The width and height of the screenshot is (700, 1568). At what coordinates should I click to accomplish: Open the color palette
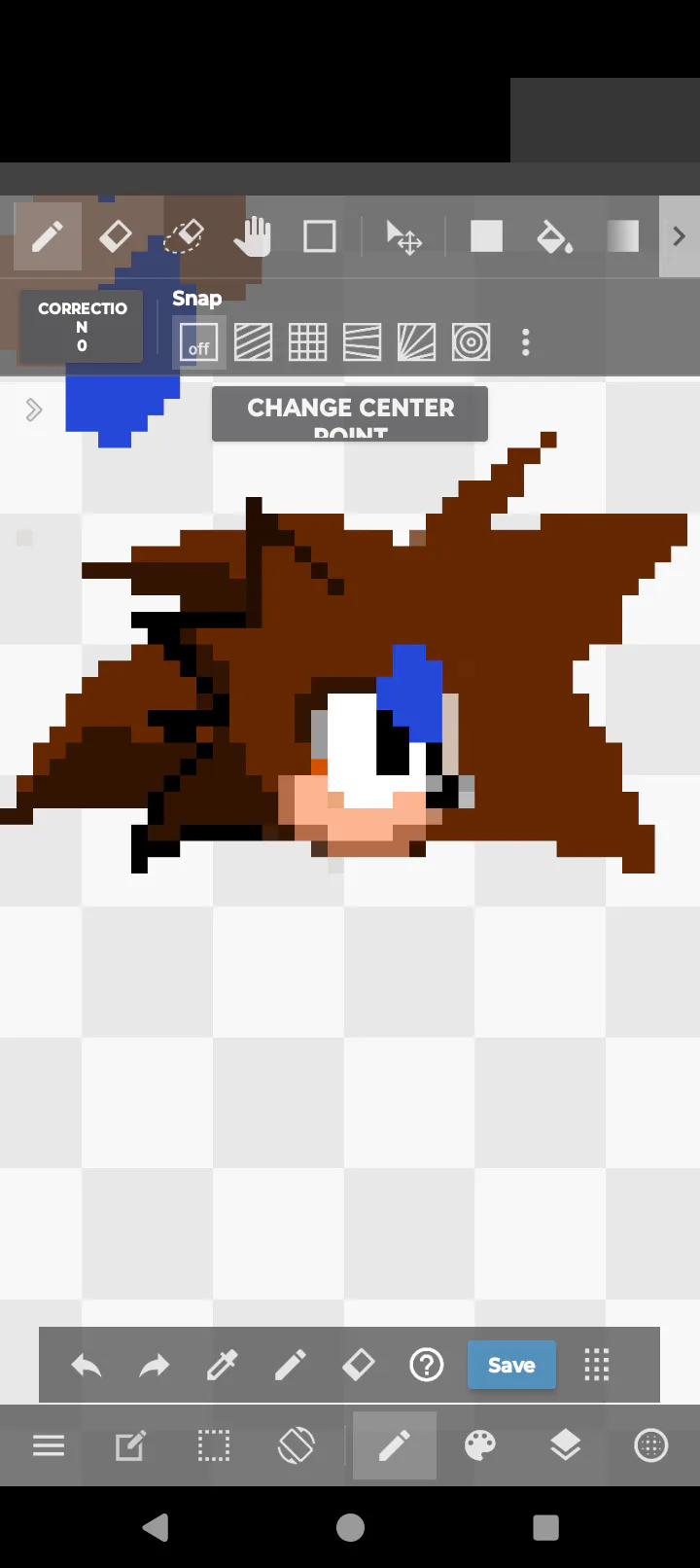click(479, 1446)
